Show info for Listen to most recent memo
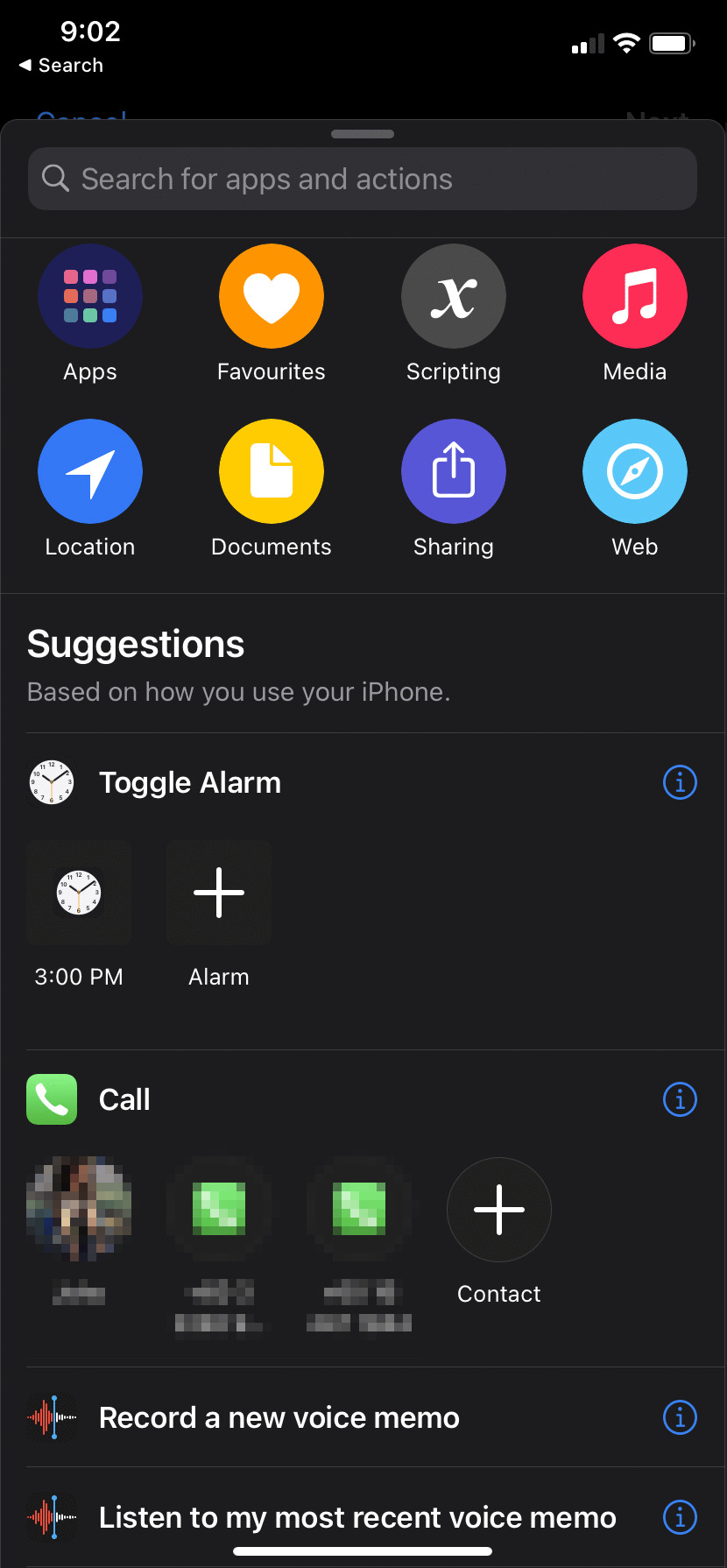 point(680,1516)
